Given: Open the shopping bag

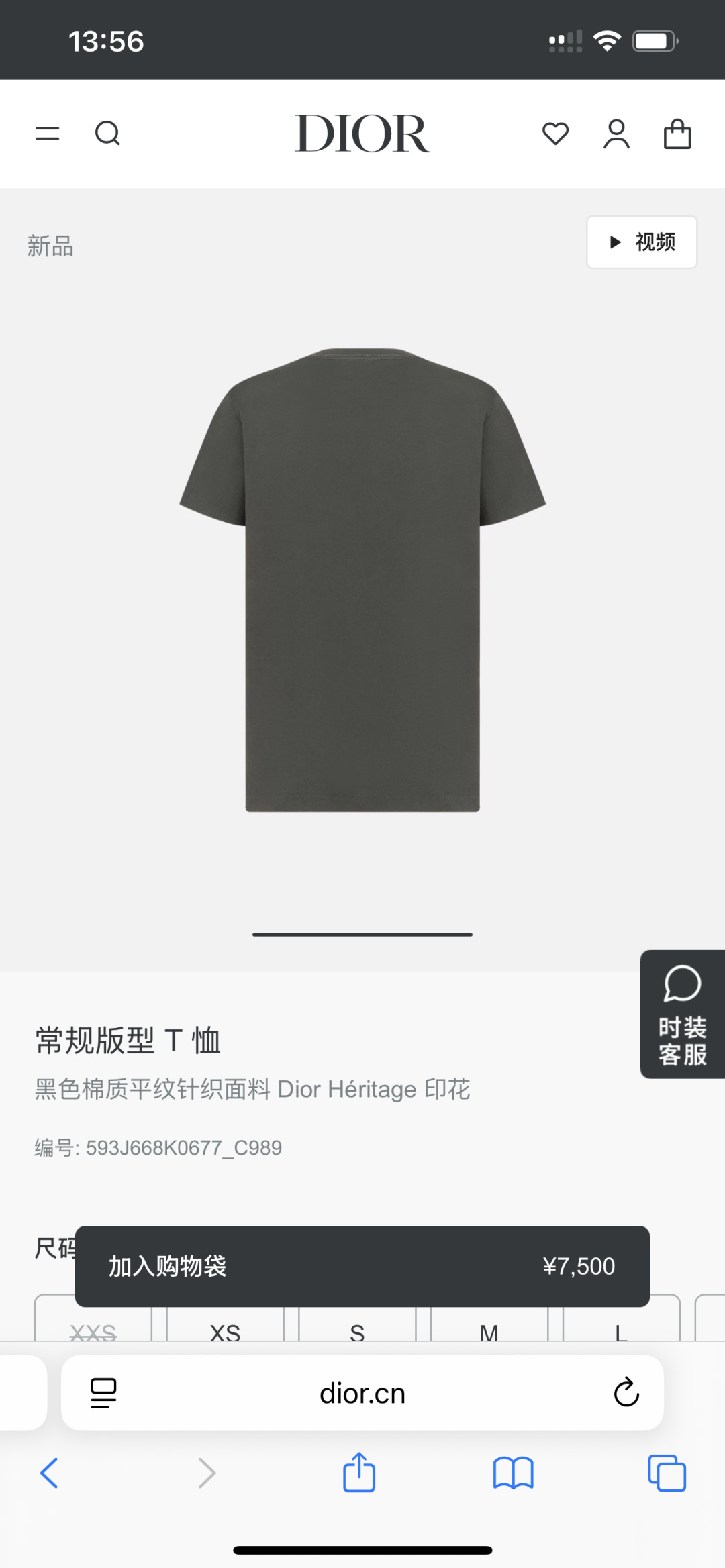Looking at the screenshot, I should coord(677,134).
